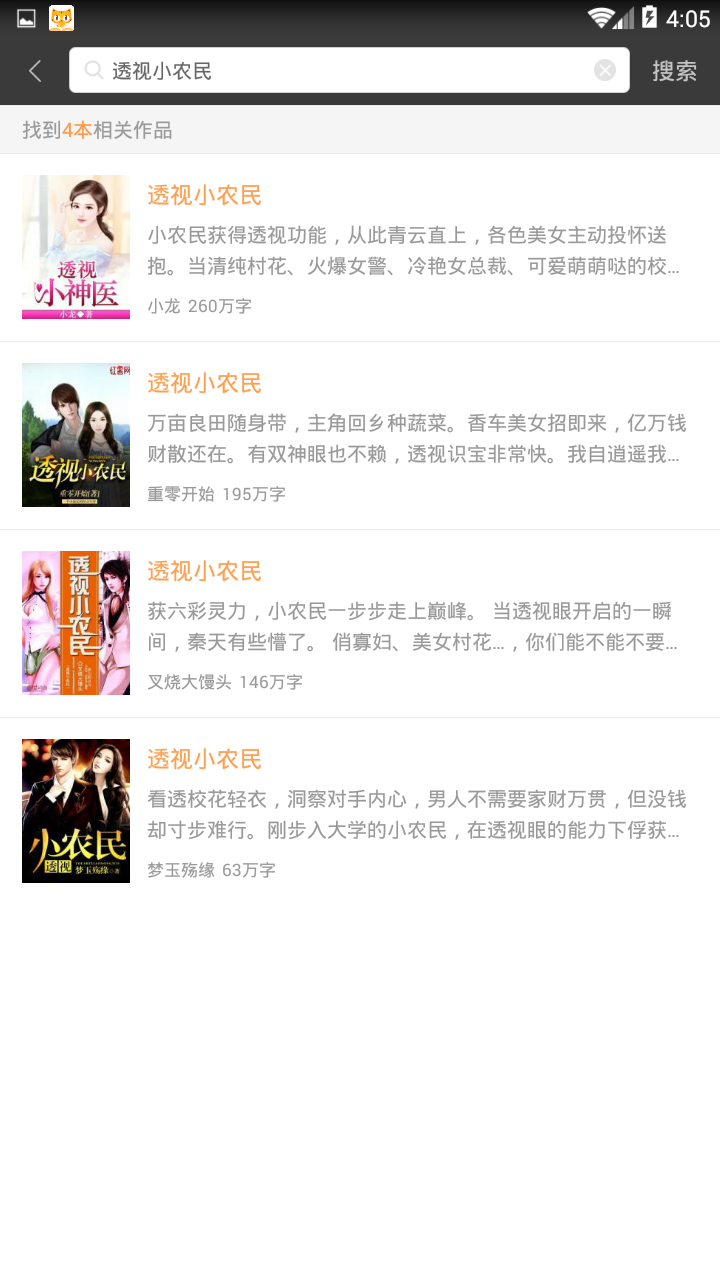Open the book by author 叉烧大馒头

tap(360, 624)
